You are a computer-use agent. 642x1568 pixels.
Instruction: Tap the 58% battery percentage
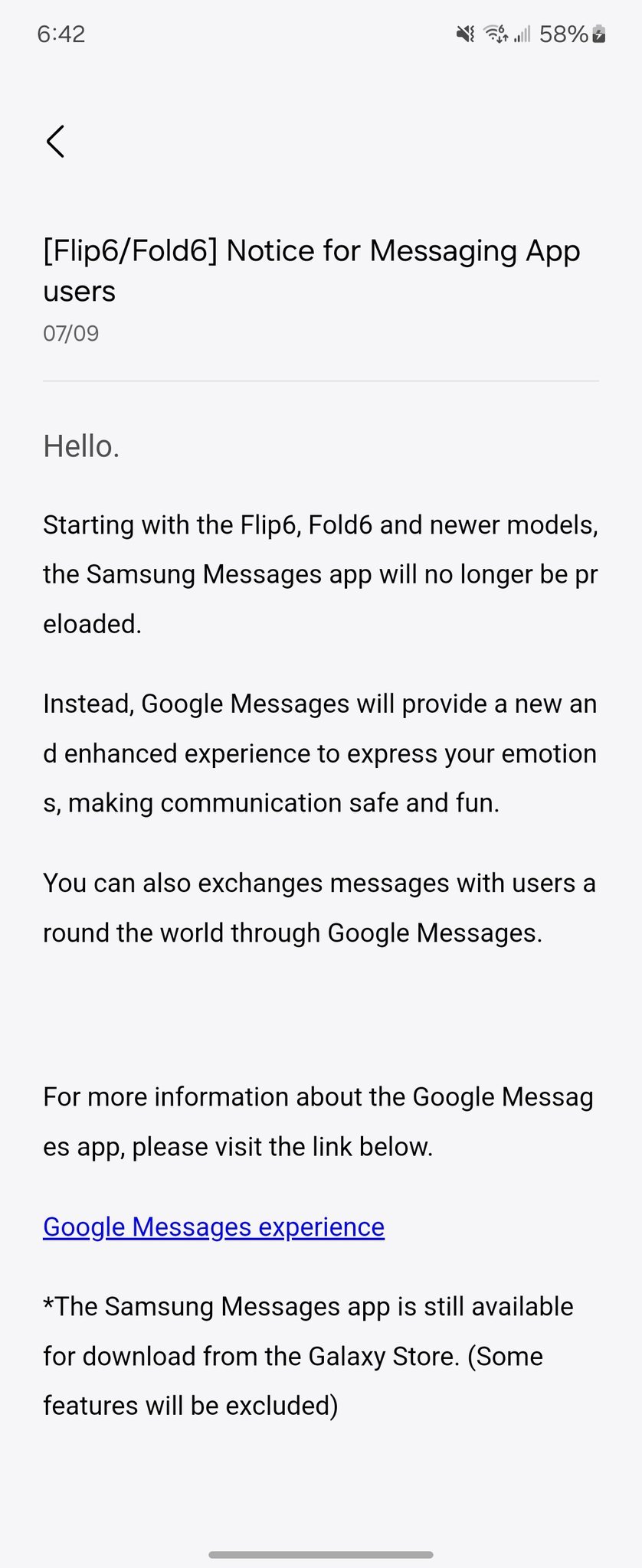(564, 34)
